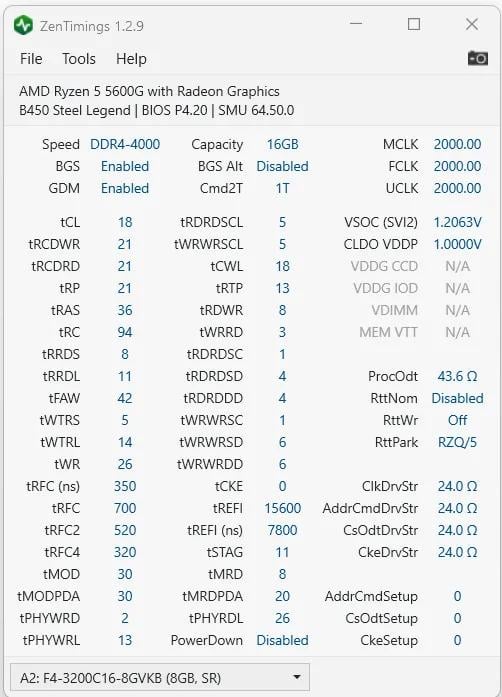
Task: Expand the A2: F4-3200C16-8GVKB module dropdown
Action: click(x=160, y=678)
